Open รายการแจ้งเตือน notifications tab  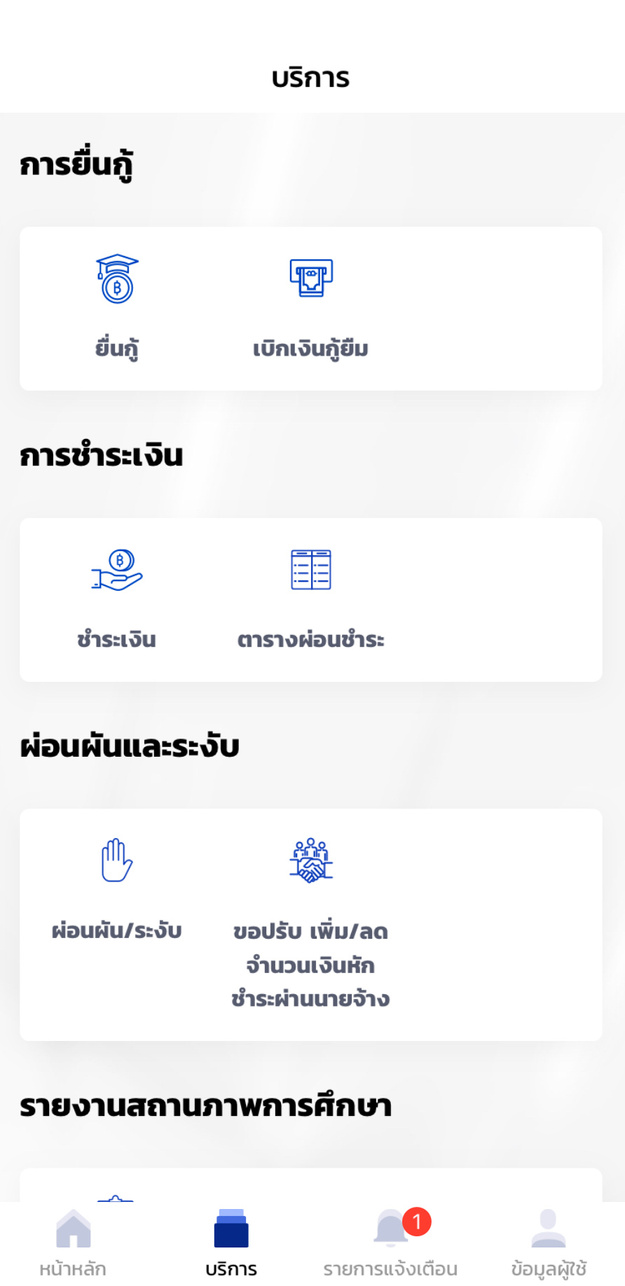pyautogui.click(x=390, y=1243)
